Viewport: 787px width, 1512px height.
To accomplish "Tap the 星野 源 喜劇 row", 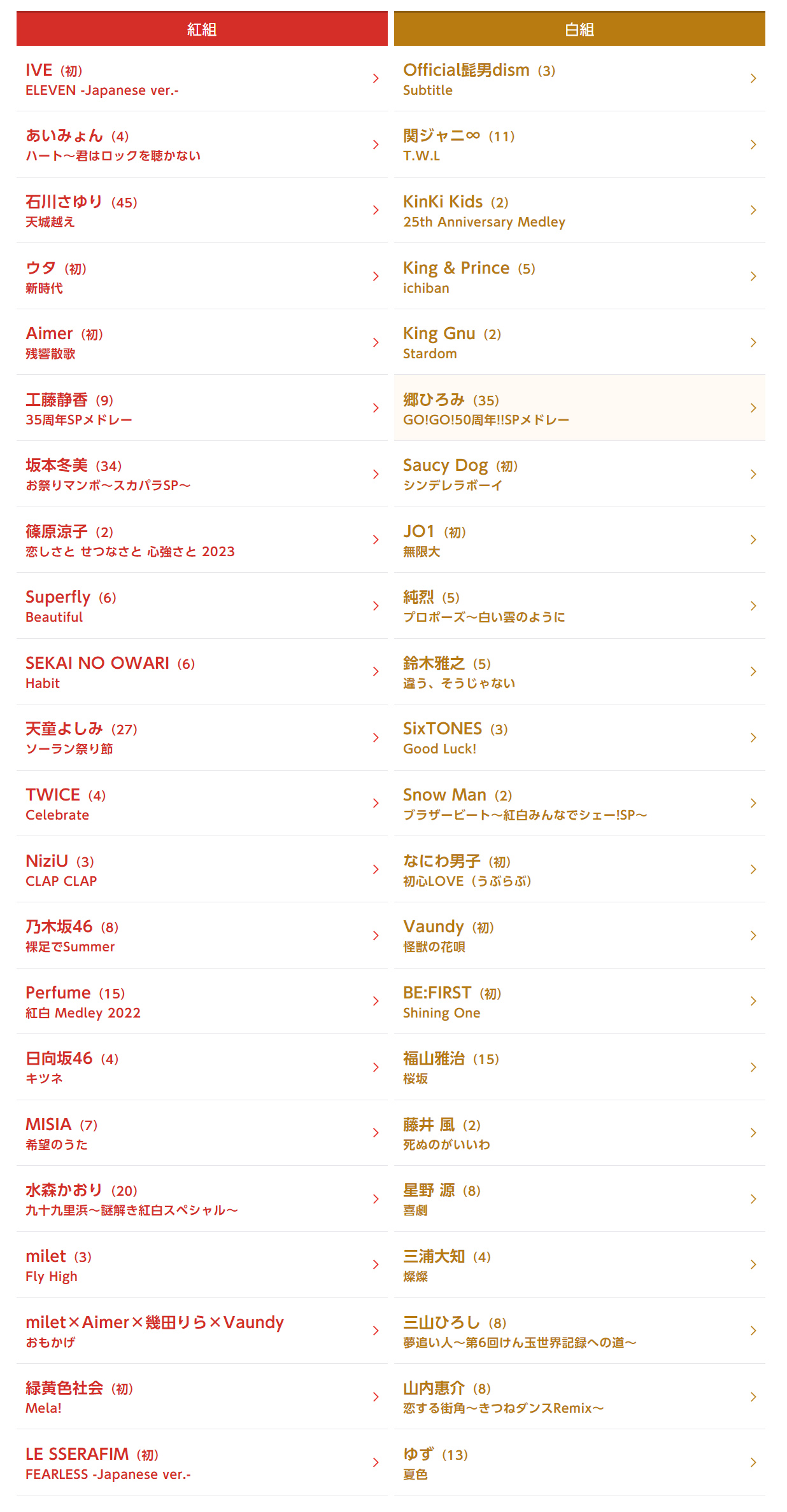I will click(x=579, y=1199).
